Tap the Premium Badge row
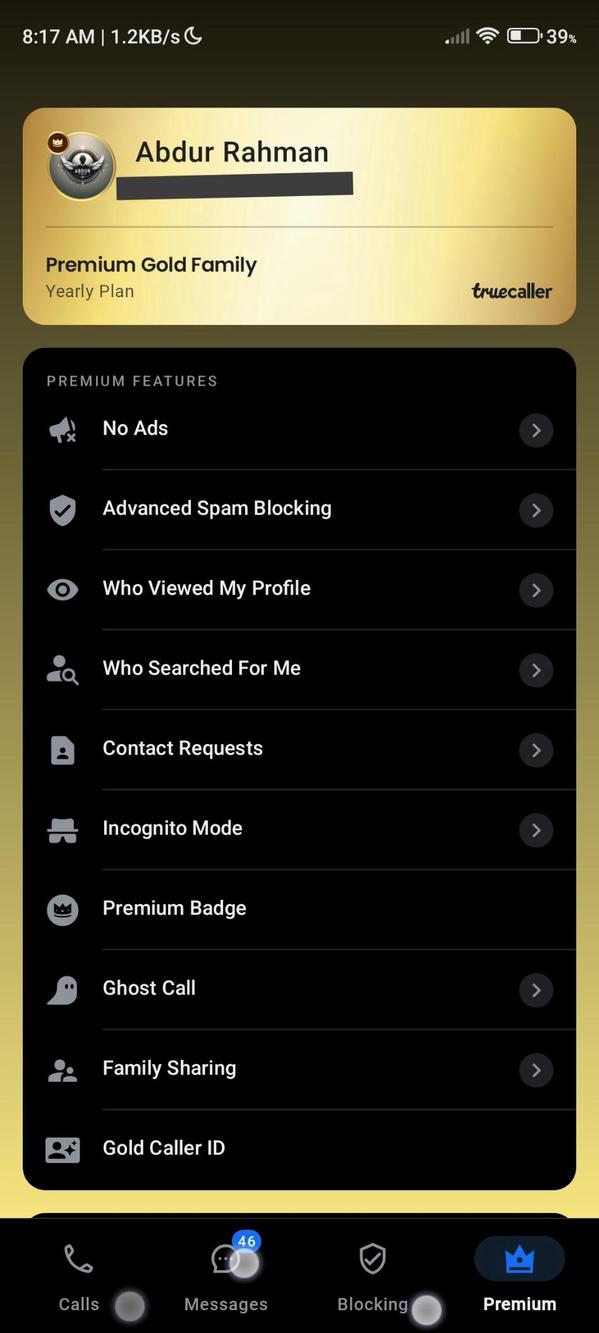Screen dimensions: 599x1333 tap(299, 910)
